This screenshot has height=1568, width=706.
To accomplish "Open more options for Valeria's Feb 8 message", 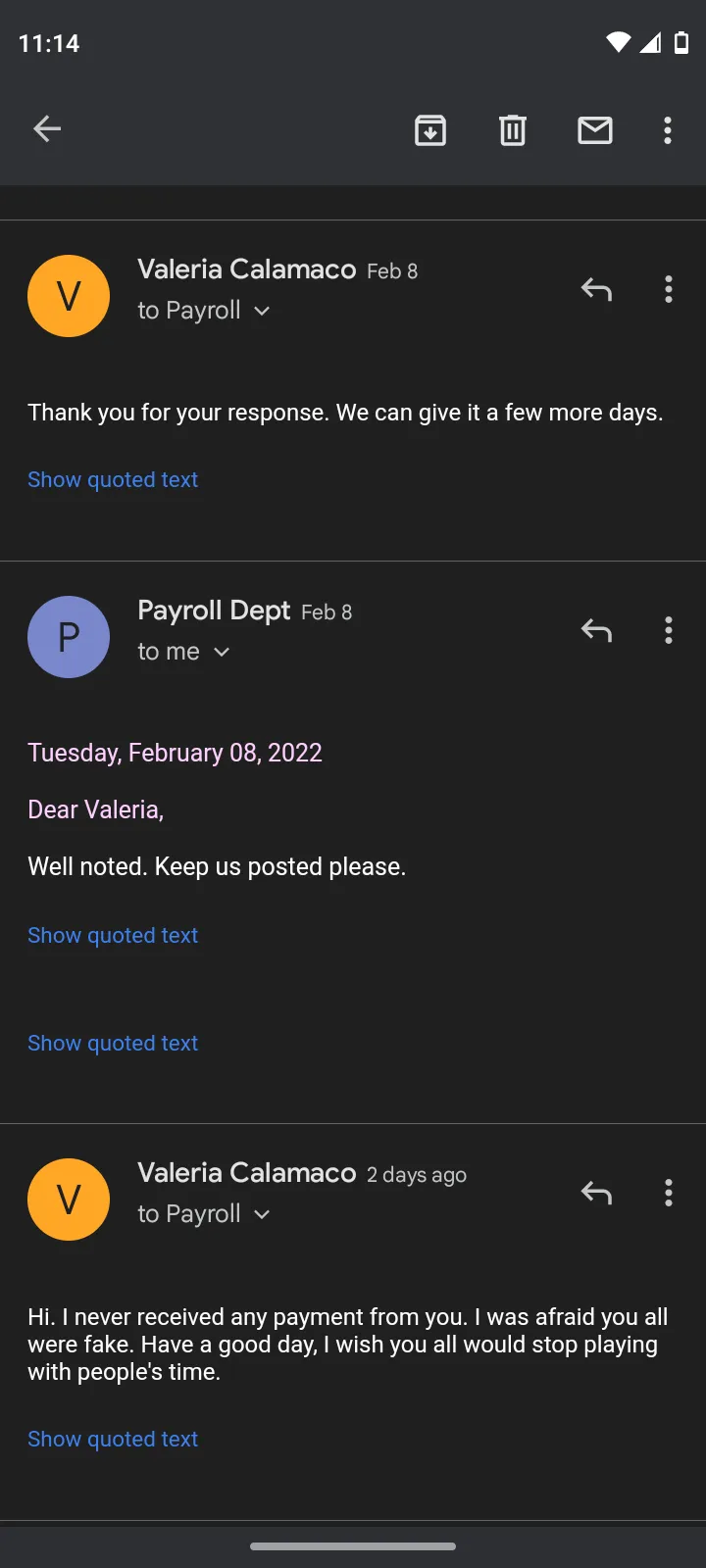I will (669, 289).
